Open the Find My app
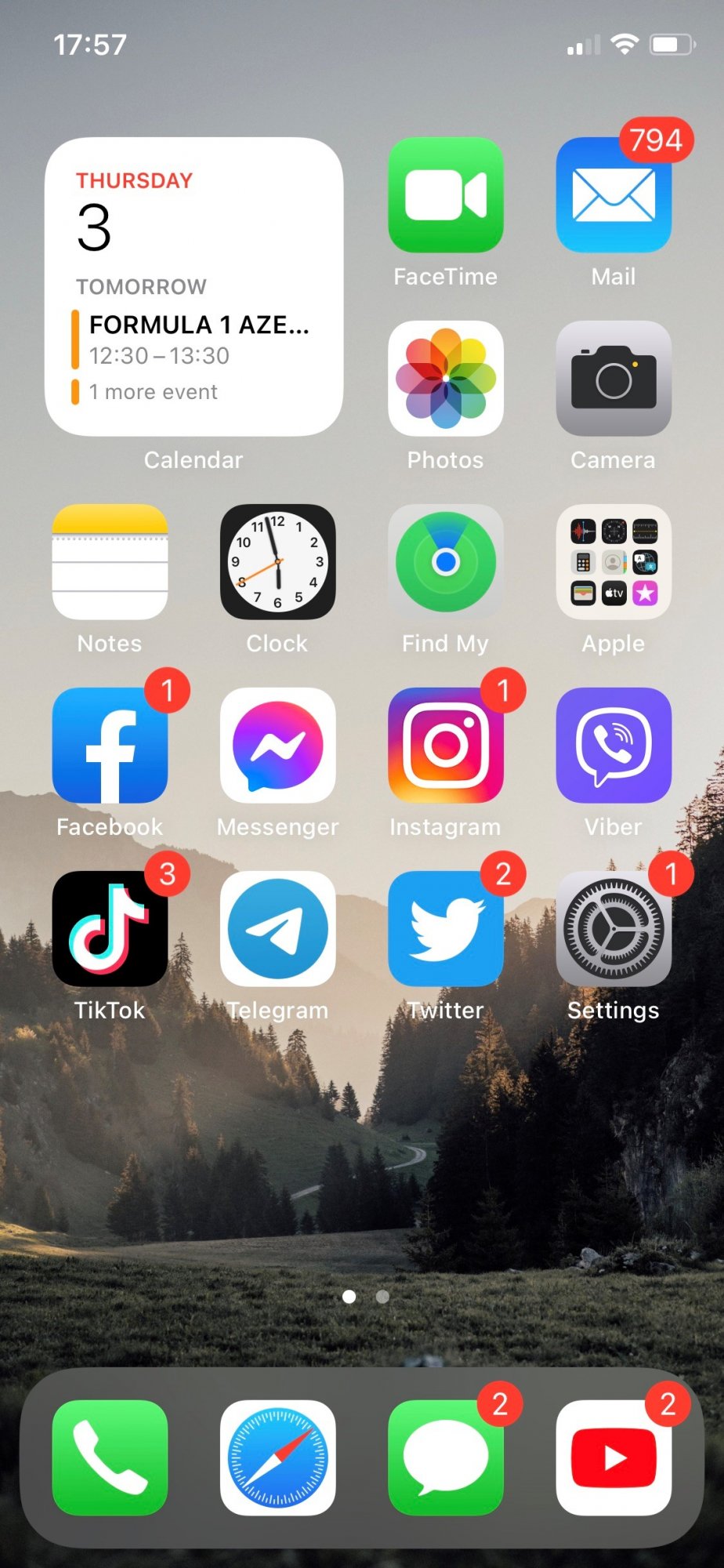 click(x=445, y=561)
